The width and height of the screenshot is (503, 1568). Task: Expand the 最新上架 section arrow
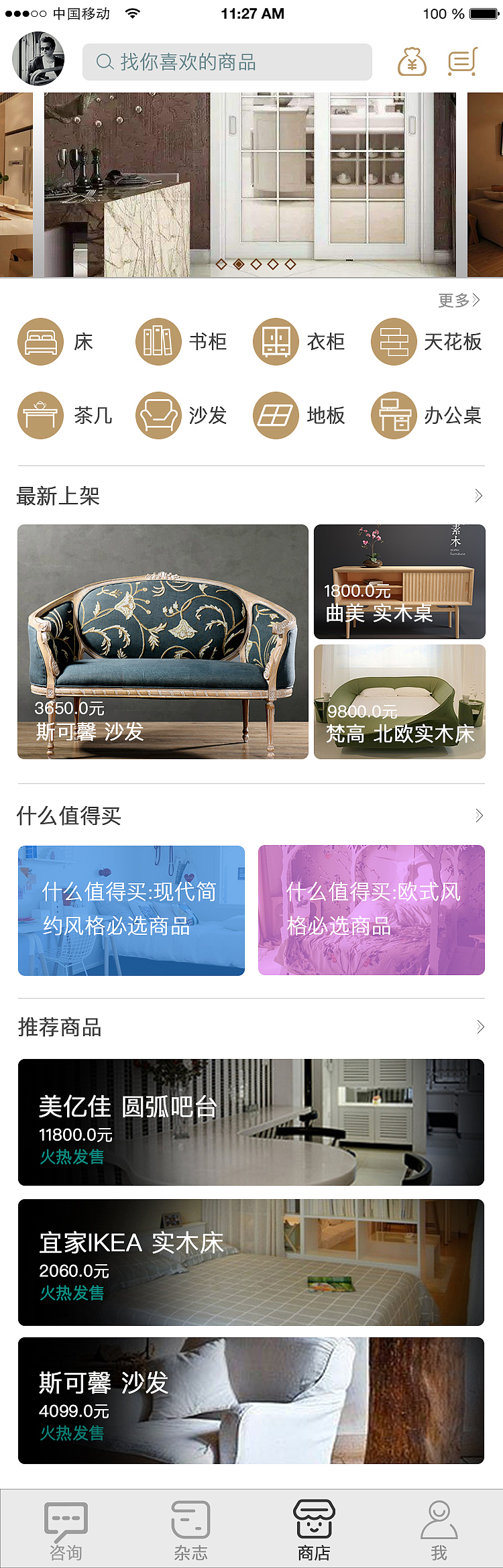click(x=478, y=496)
